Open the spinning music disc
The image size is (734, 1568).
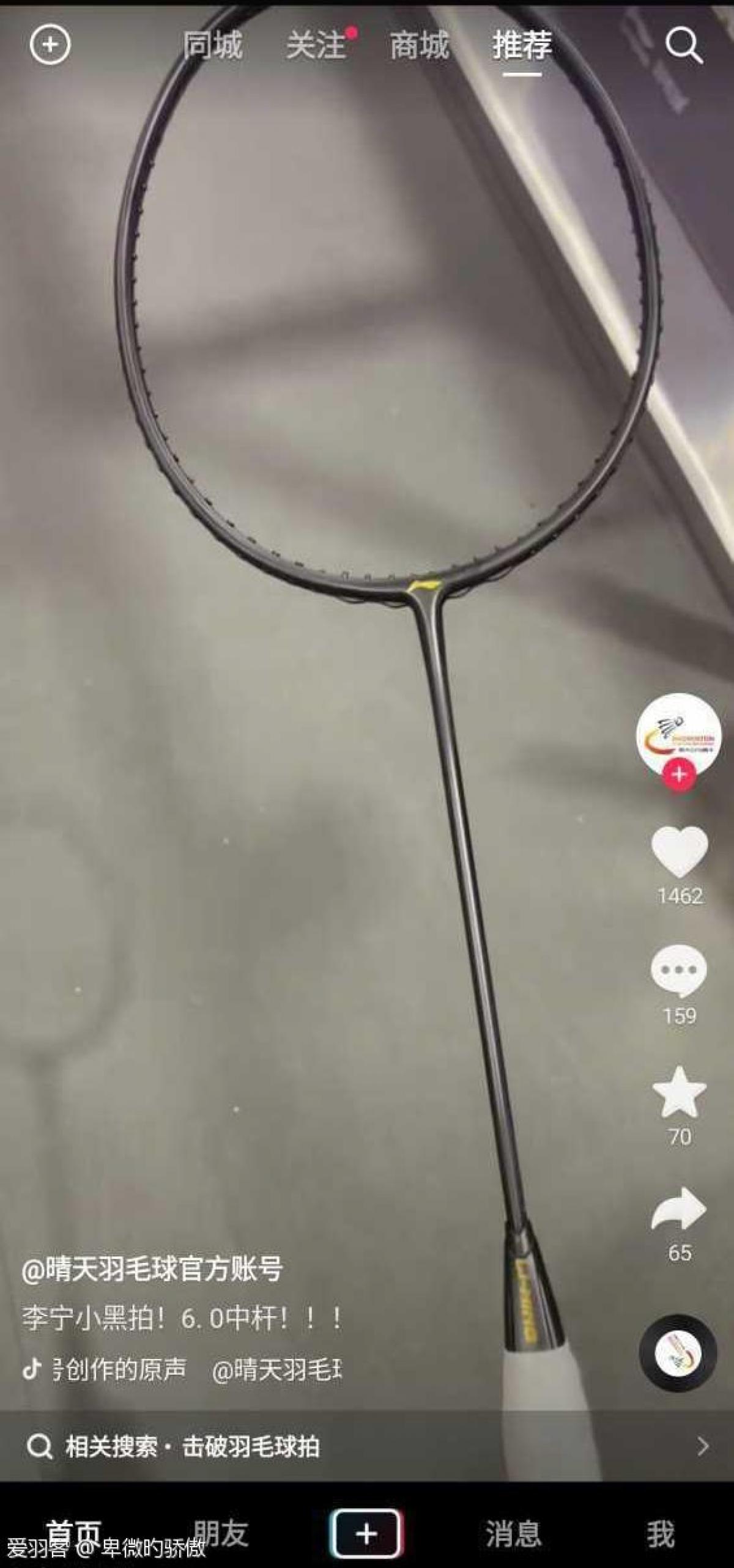pyautogui.click(x=678, y=1353)
